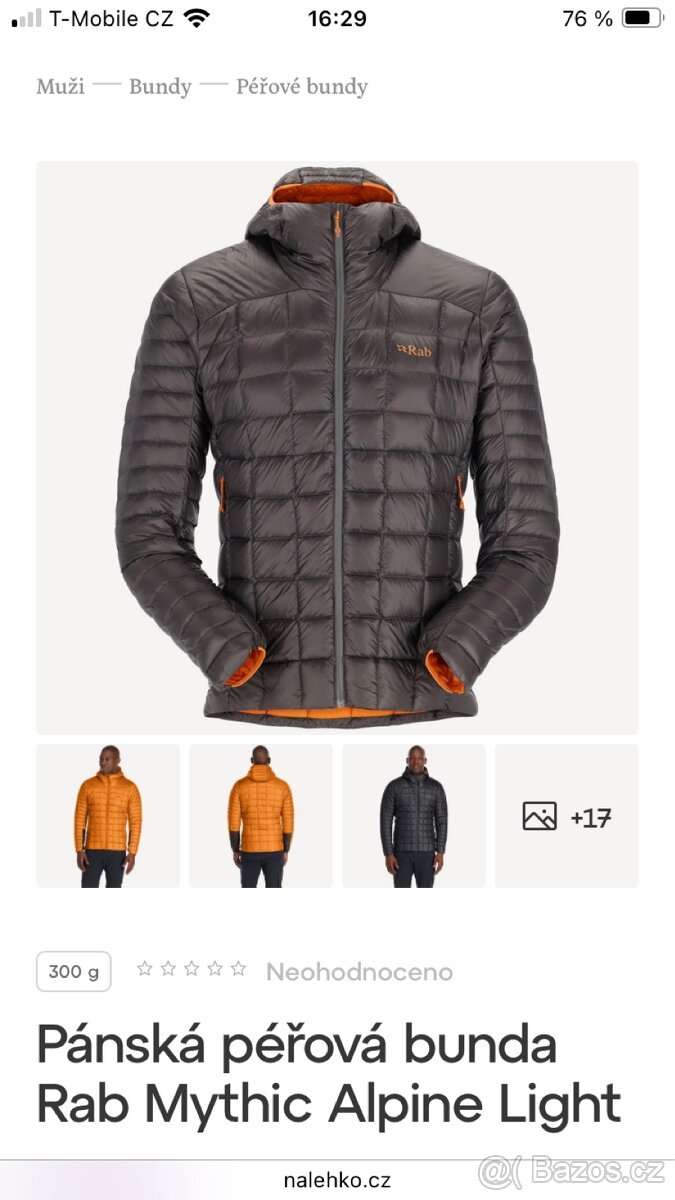Select the dark jacket model thumbnail
Viewport: 675px width, 1200px height.
(x=414, y=815)
